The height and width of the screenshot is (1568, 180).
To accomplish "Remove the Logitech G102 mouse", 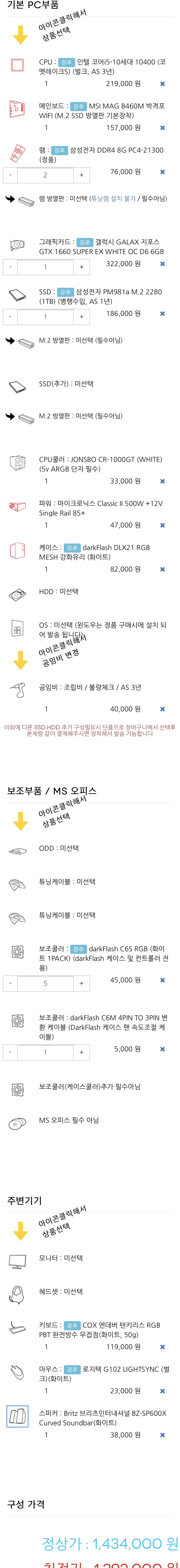I will point(162,1391).
